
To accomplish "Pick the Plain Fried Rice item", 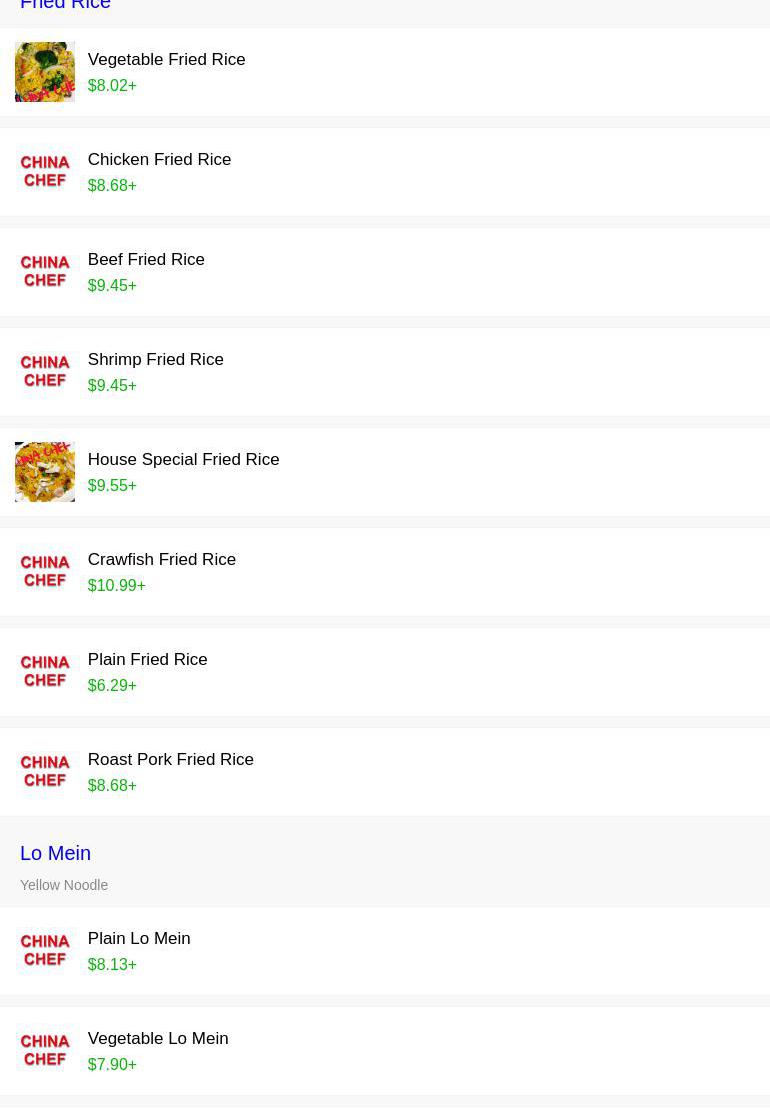I will coord(147,660).
